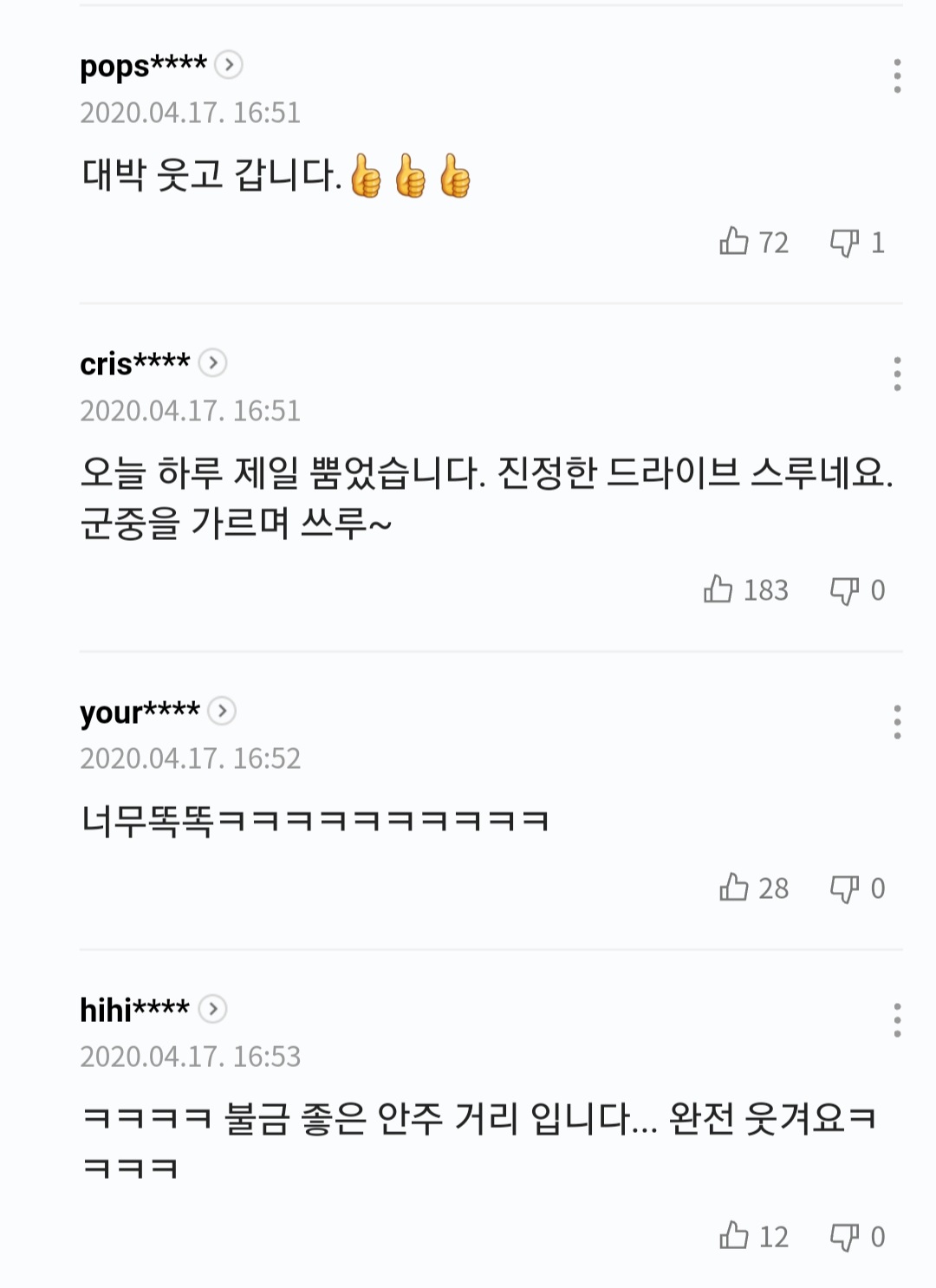Like the comment by pops****

coord(734,242)
